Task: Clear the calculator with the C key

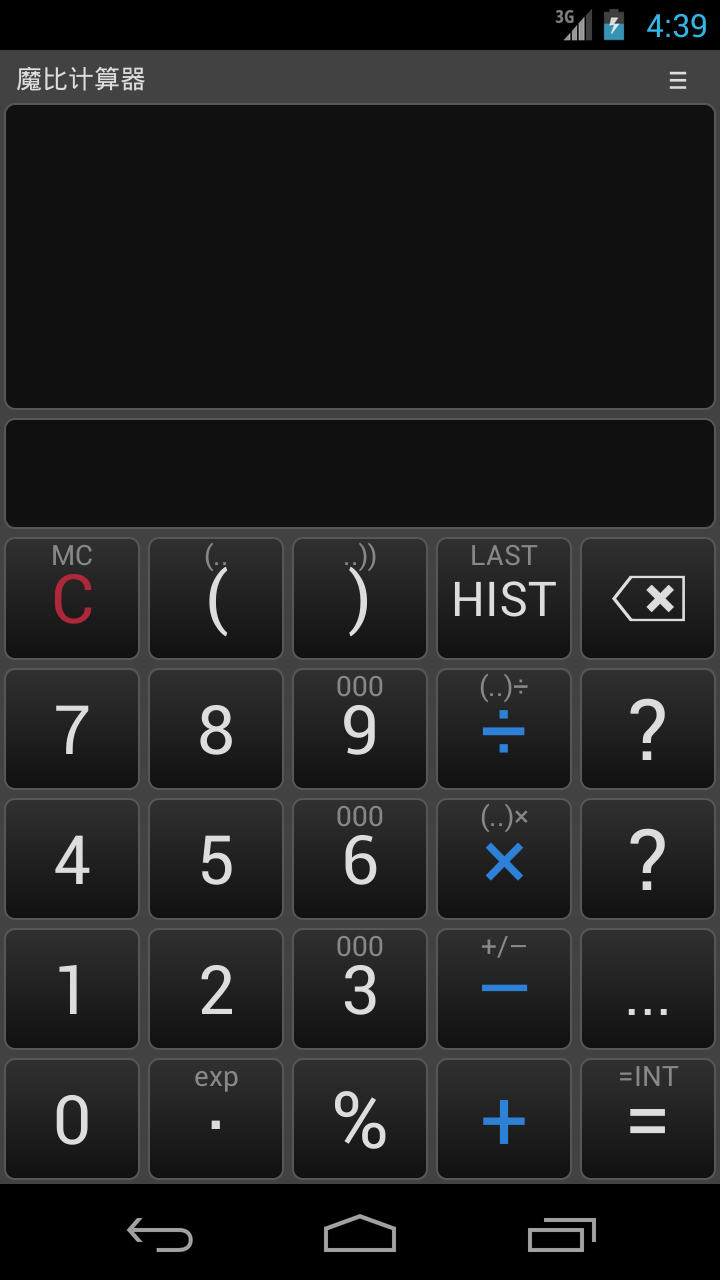Action: point(72,599)
